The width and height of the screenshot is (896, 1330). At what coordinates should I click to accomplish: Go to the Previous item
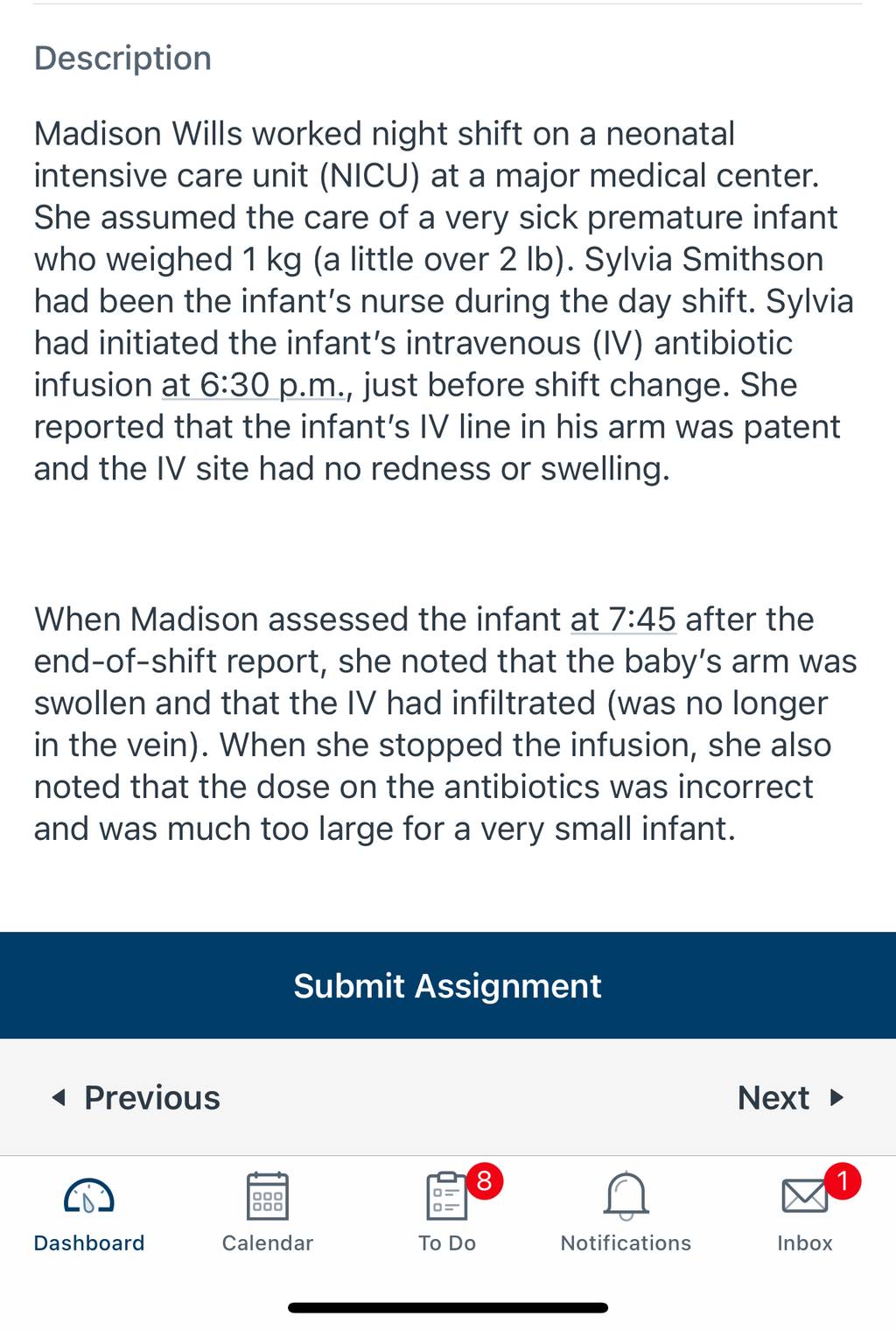pyautogui.click(x=136, y=1097)
